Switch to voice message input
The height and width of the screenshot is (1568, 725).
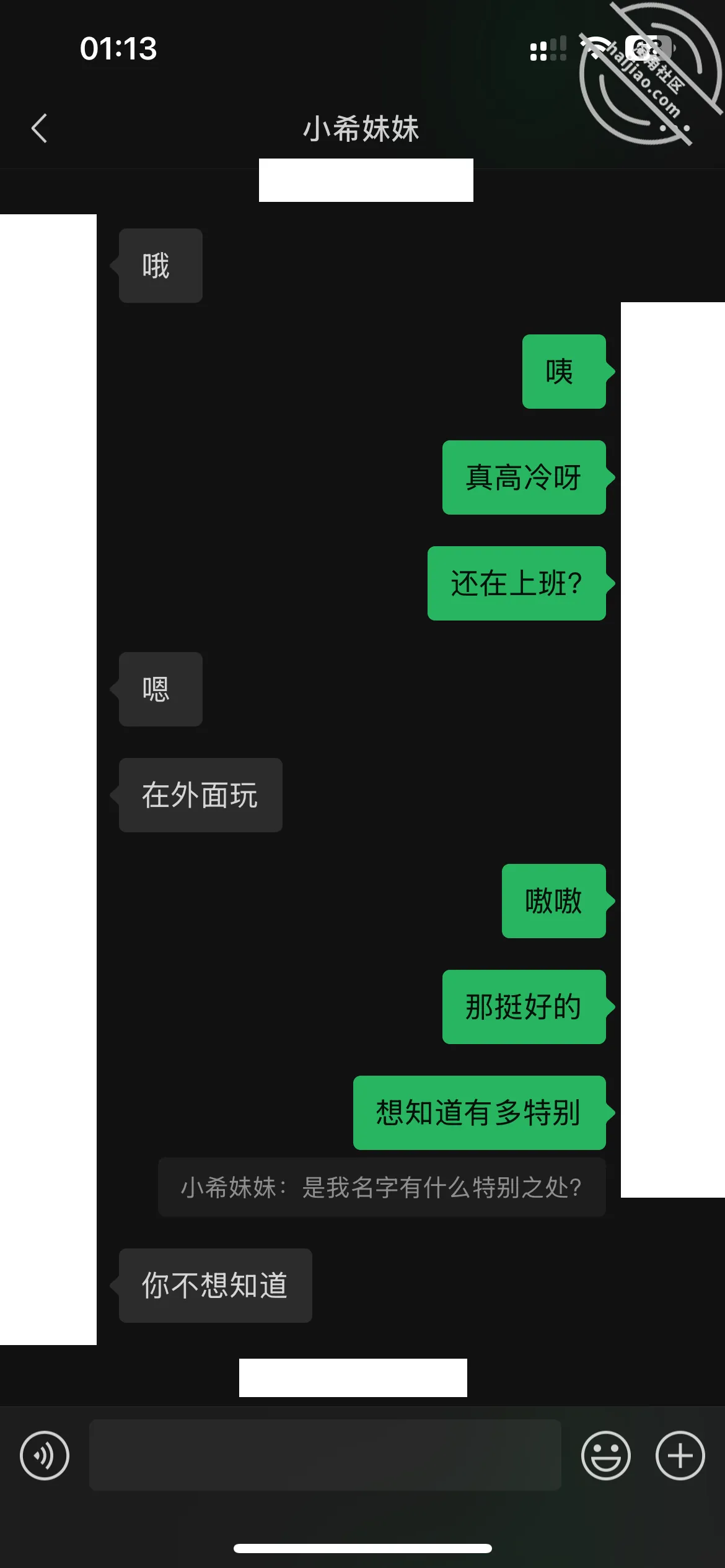[x=45, y=1455]
